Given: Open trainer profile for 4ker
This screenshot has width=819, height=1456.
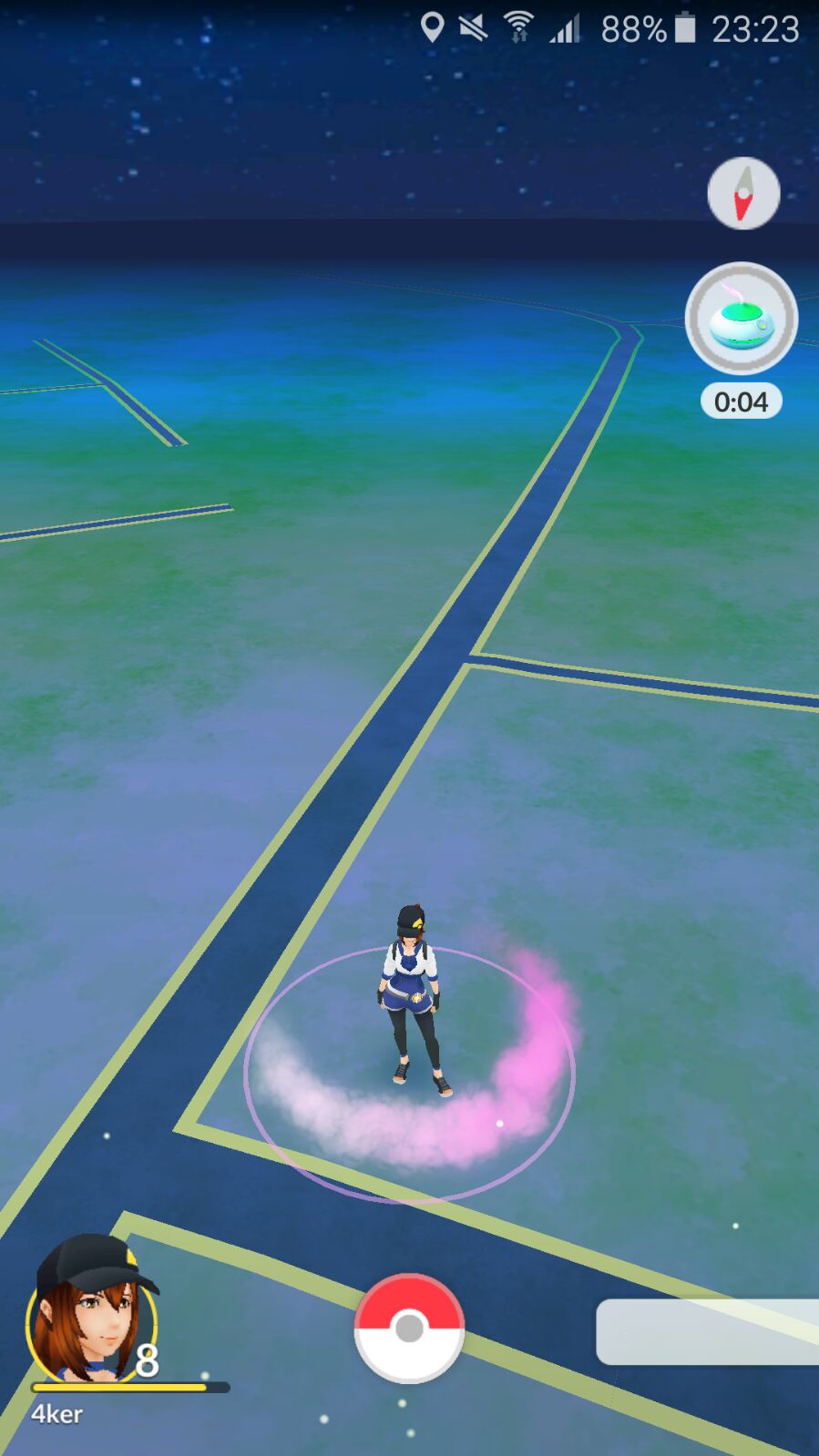Looking at the screenshot, I should tap(91, 1311).
